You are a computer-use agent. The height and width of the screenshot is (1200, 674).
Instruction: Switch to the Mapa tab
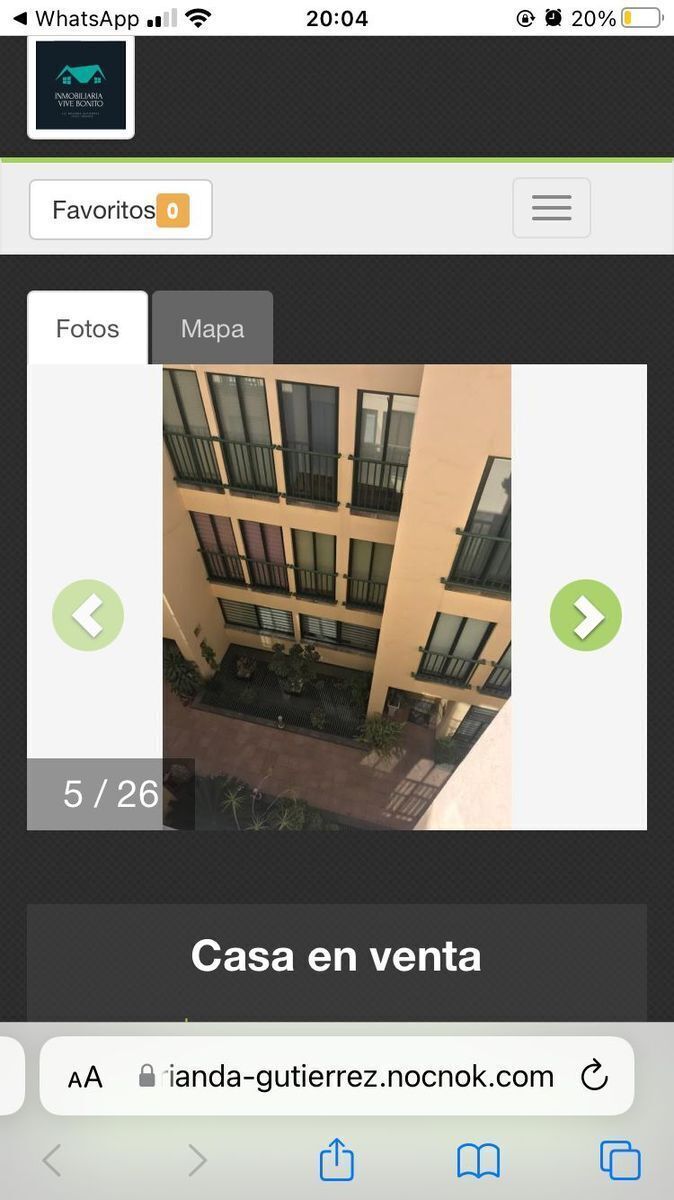pyautogui.click(x=212, y=328)
